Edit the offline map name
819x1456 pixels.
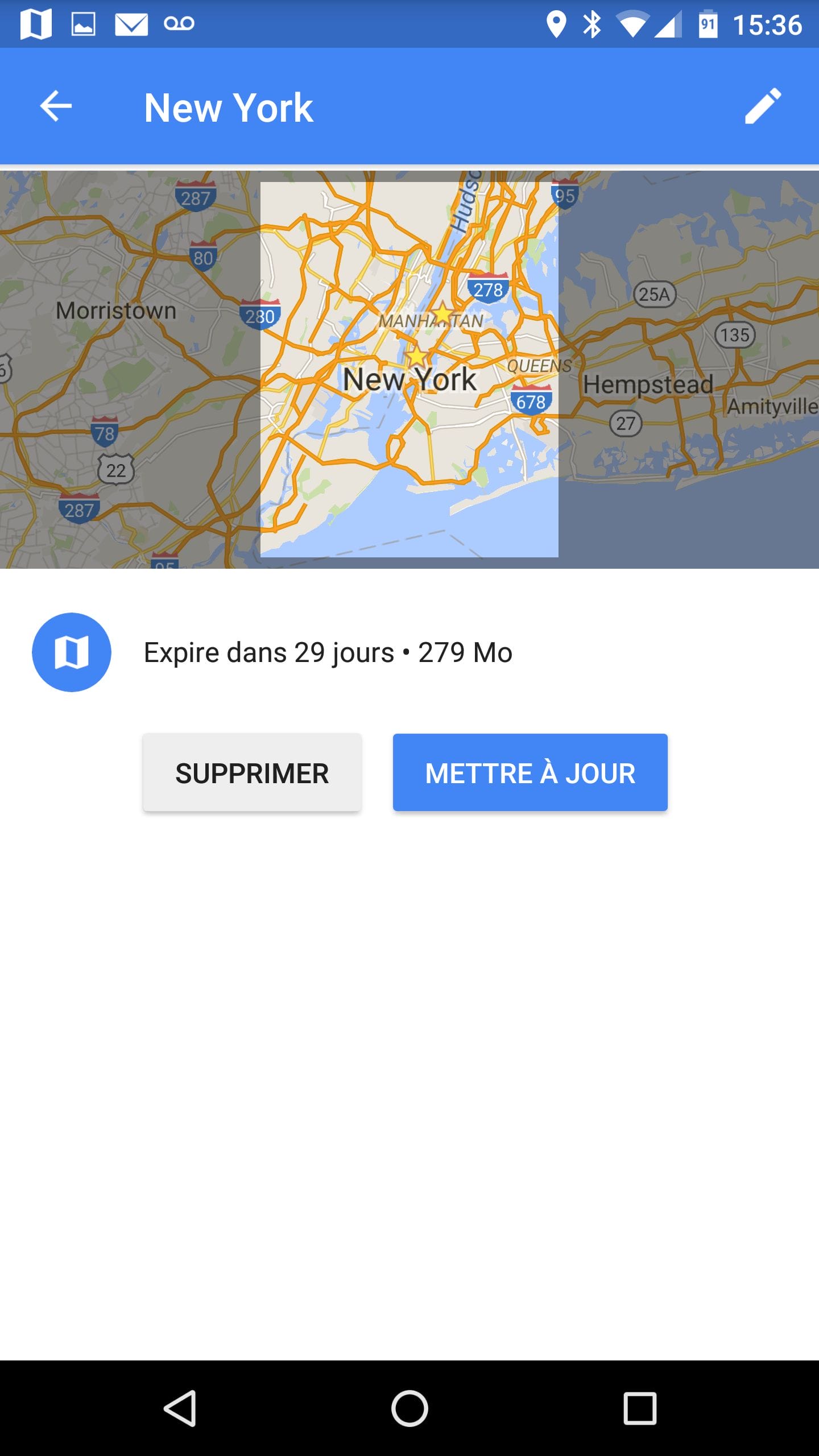[763, 106]
